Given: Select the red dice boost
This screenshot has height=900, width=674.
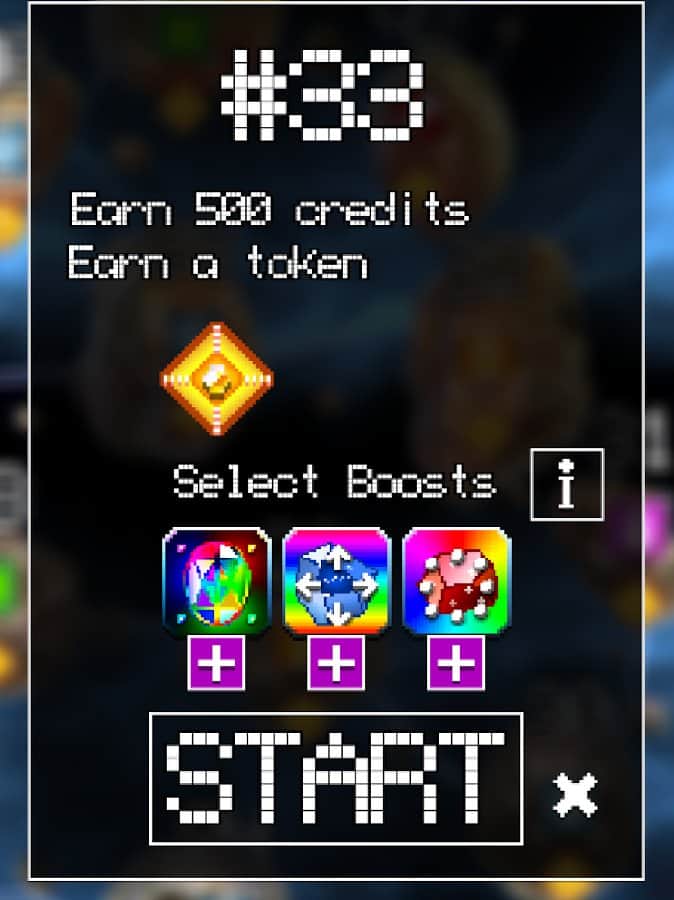Looking at the screenshot, I should coord(456,581).
